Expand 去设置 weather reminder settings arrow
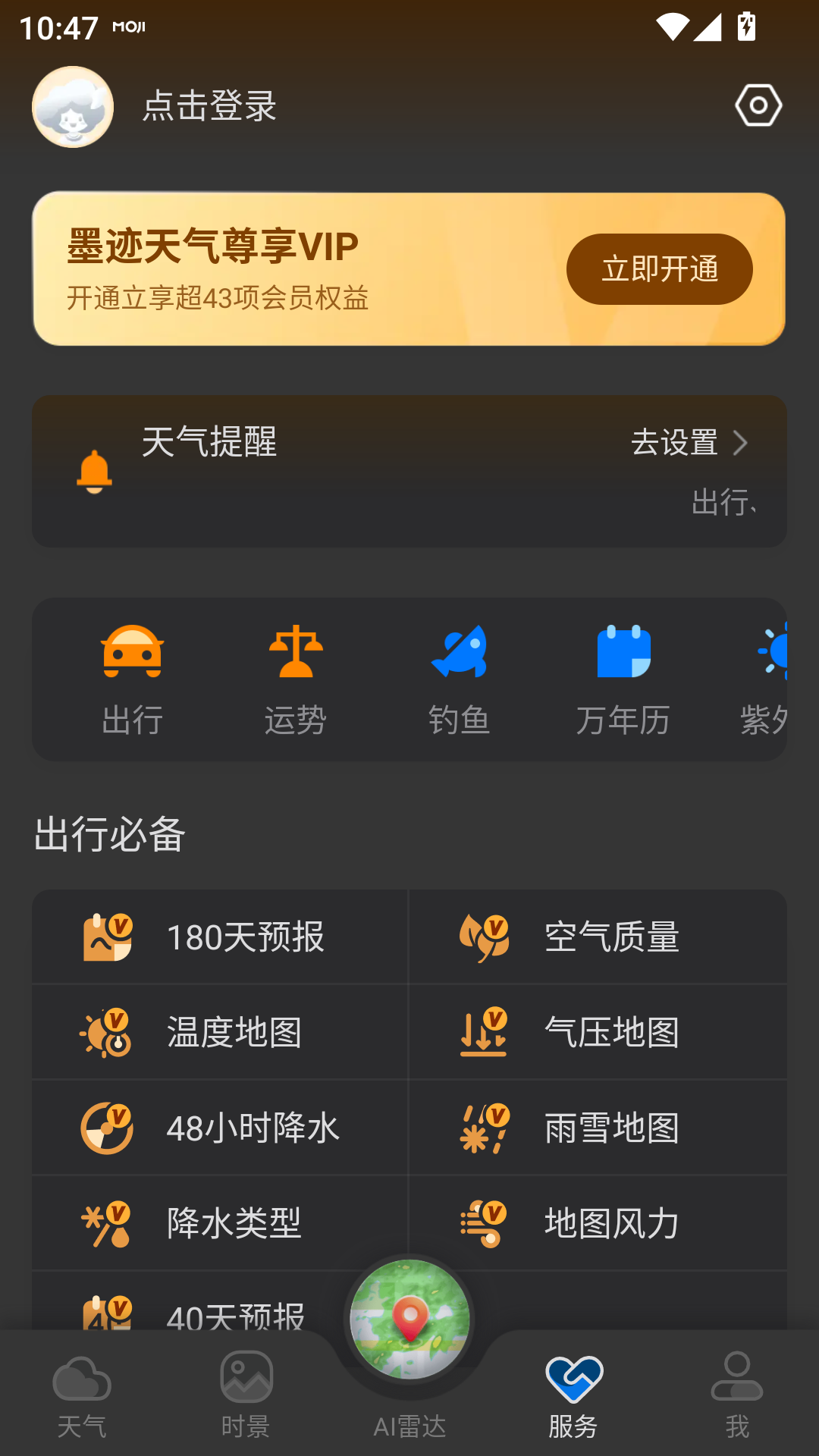819x1456 pixels. [690, 444]
